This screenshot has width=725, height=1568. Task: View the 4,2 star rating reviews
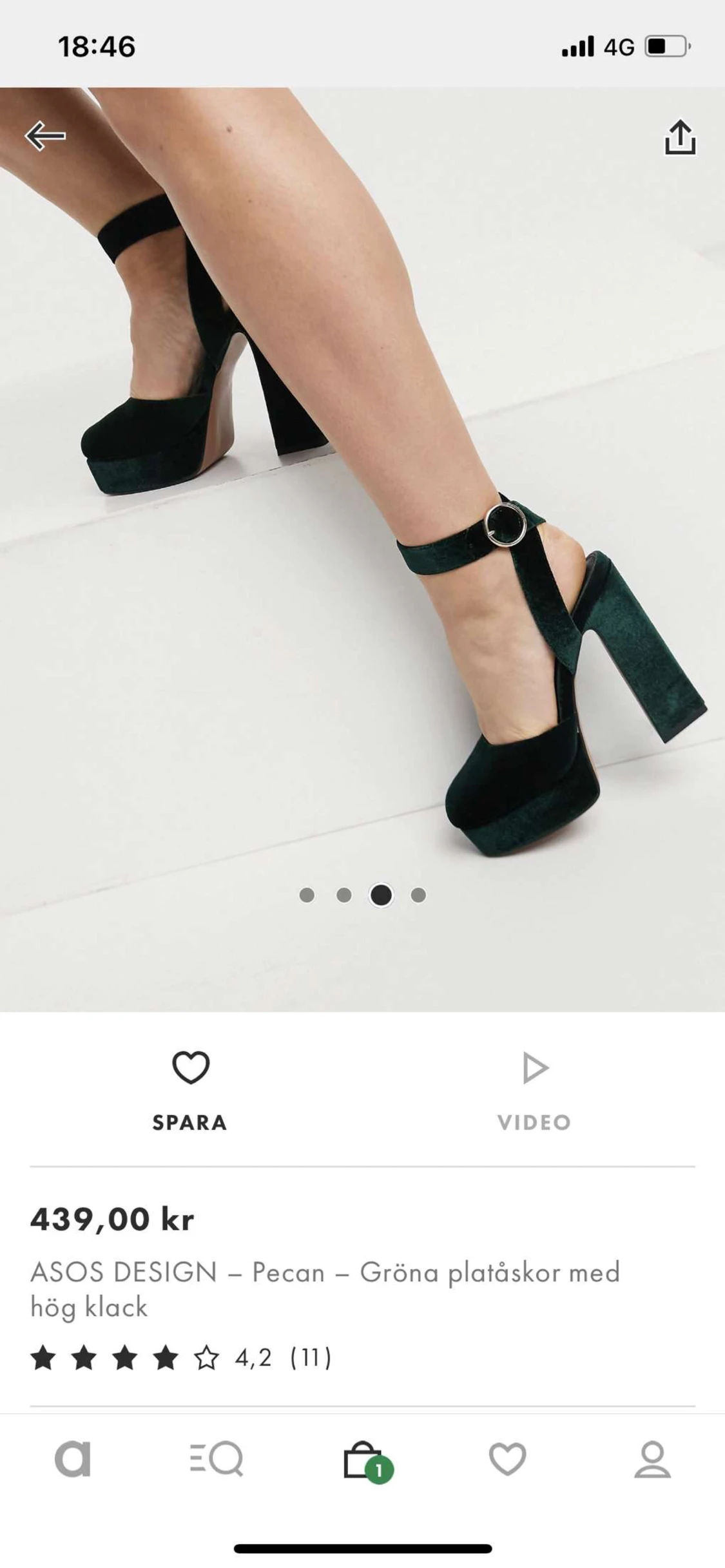(x=181, y=1357)
